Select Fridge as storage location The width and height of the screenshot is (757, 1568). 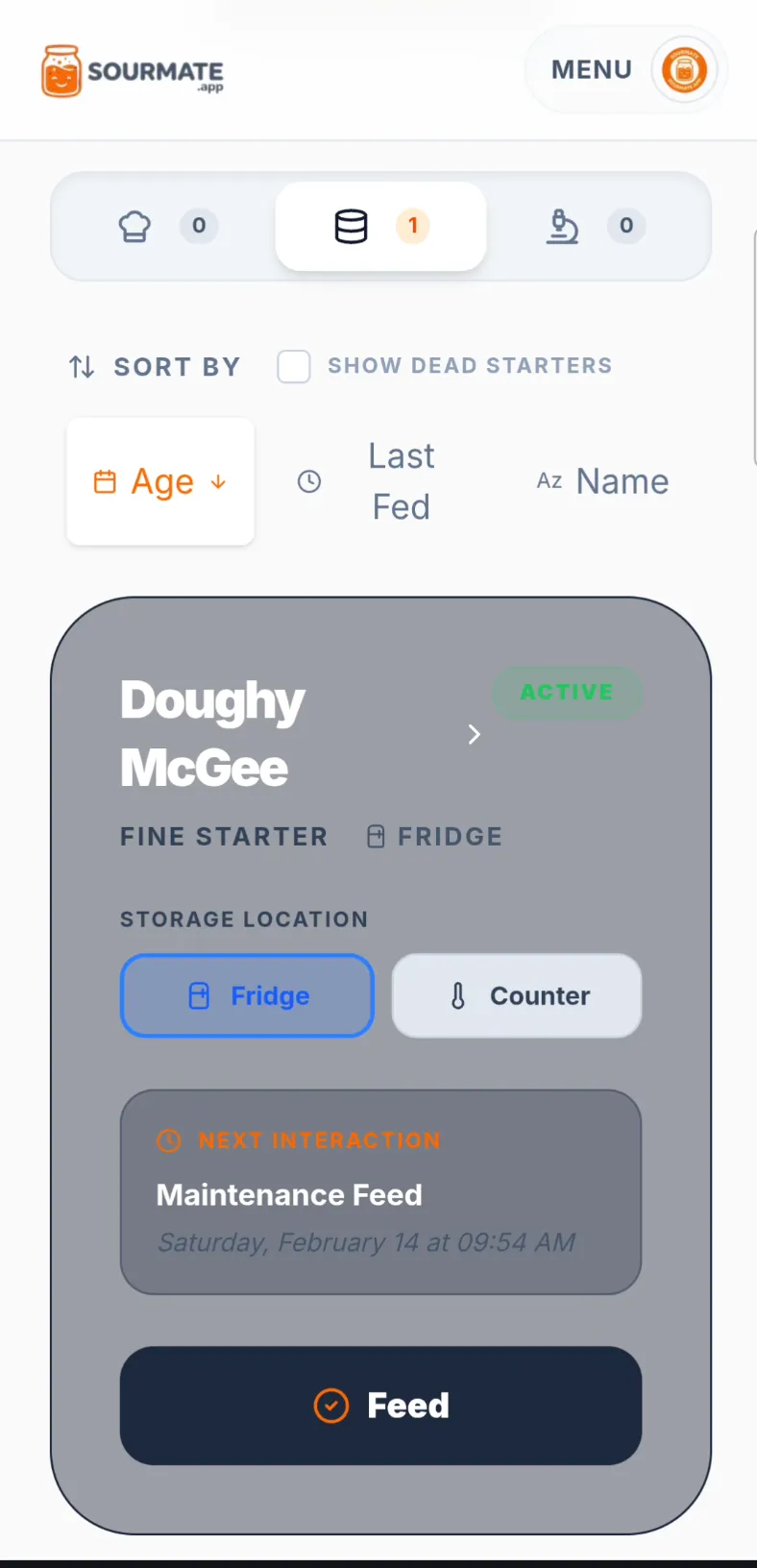click(x=247, y=995)
